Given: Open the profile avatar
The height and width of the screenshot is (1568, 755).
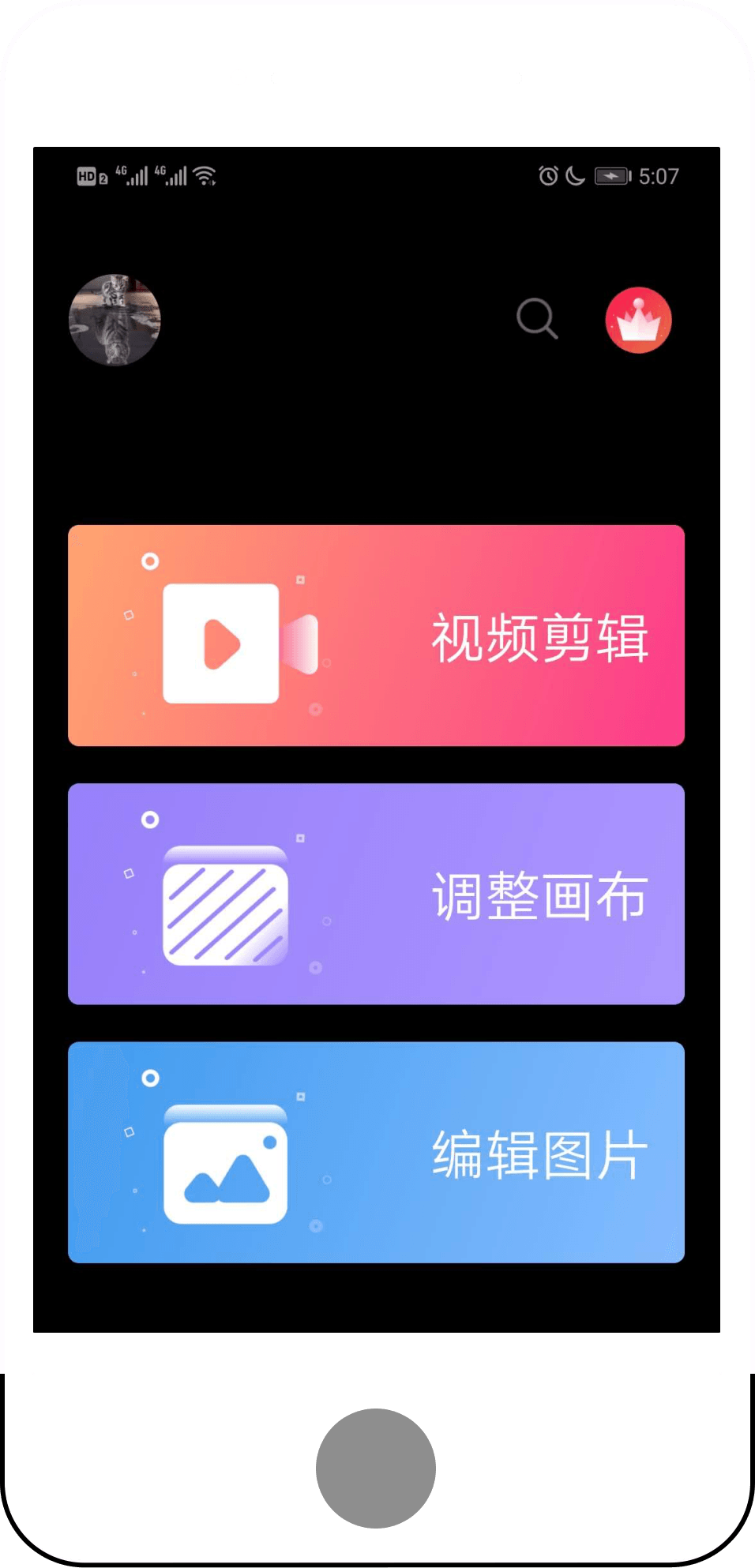Looking at the screenshot, I should coord(115,320).
